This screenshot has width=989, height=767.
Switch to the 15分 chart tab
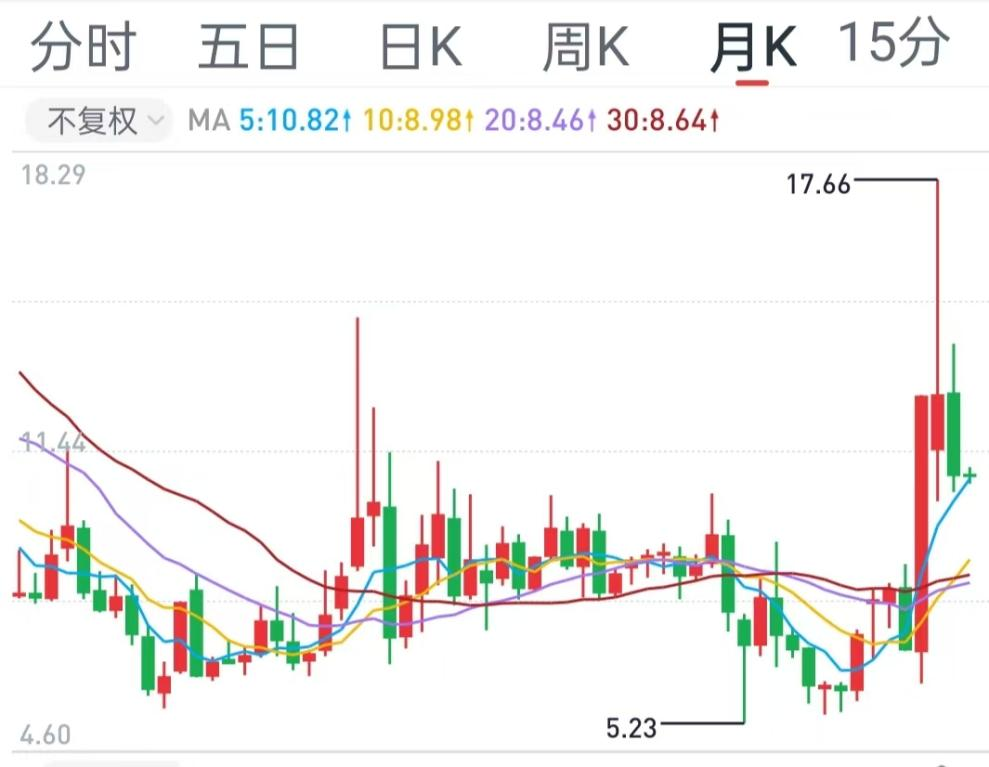893,44
